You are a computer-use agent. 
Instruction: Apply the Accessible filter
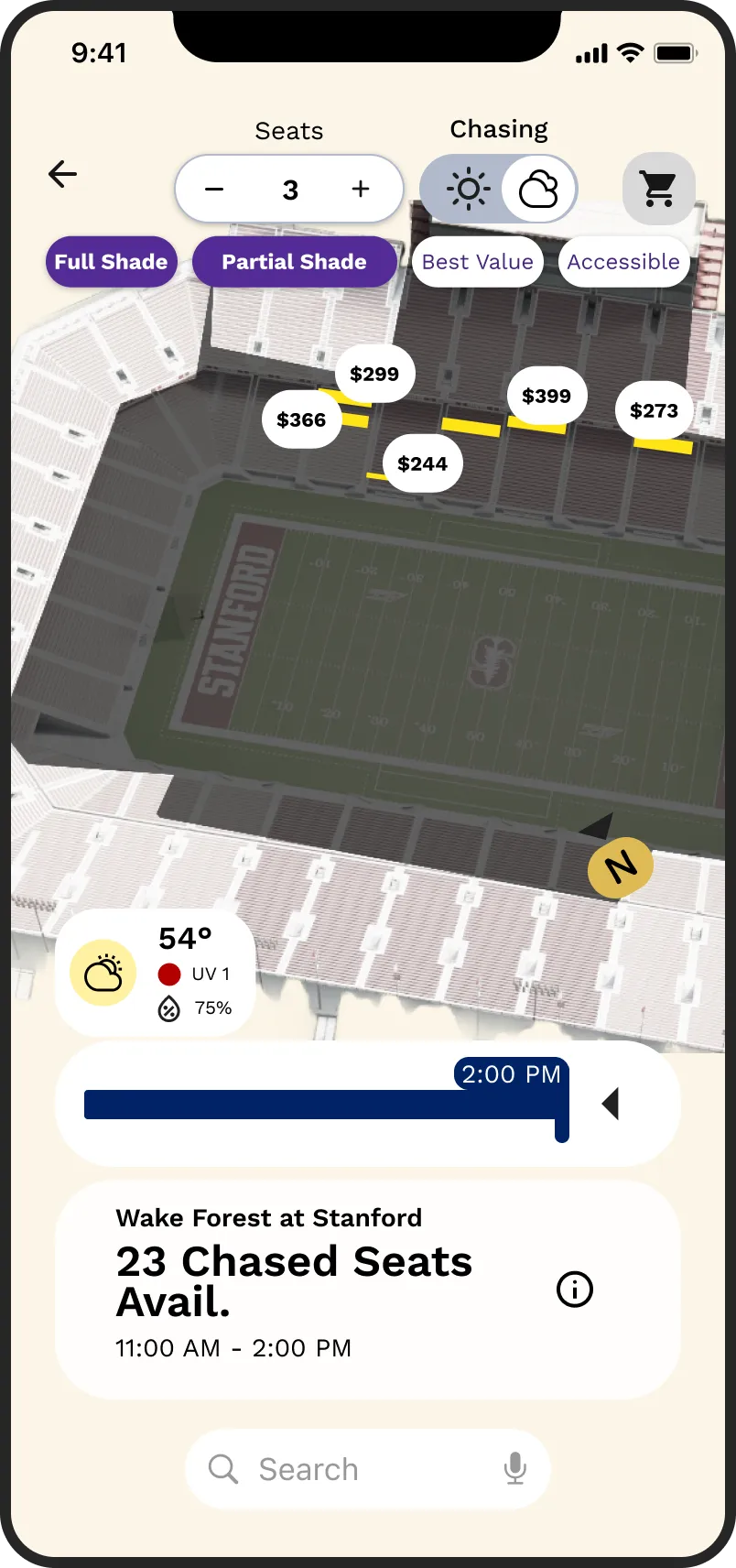623,262
